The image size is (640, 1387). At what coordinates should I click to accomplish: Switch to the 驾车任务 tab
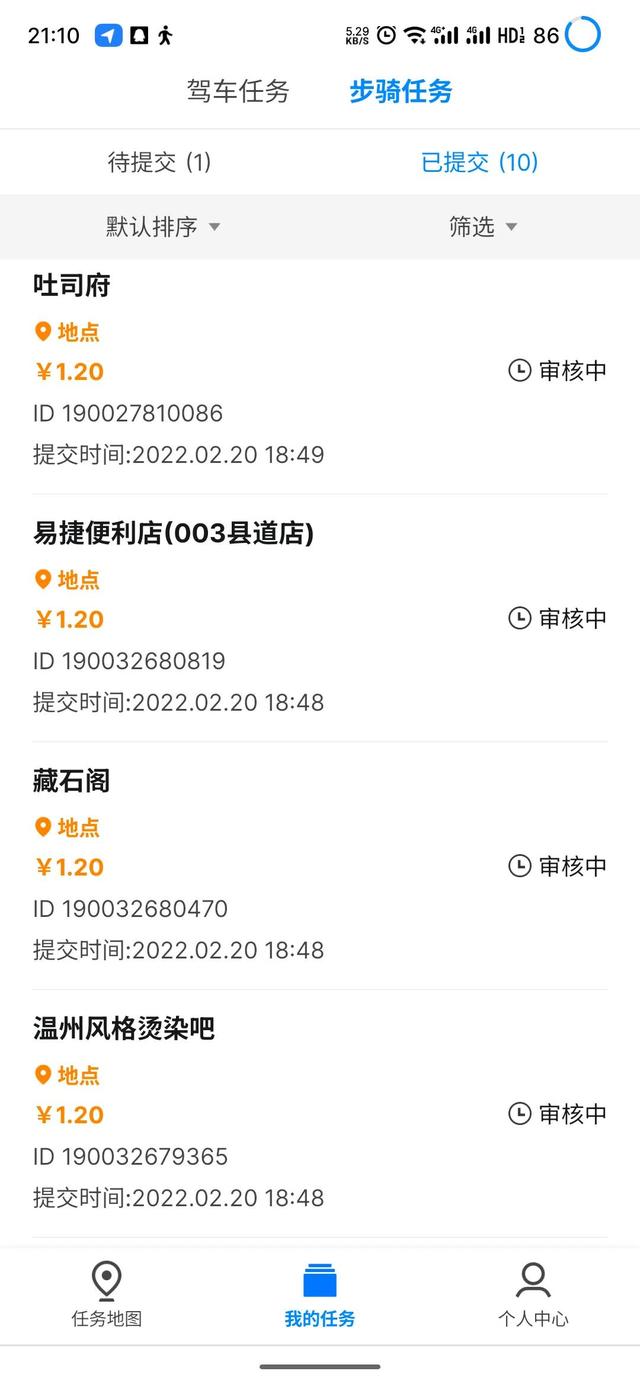tap(238, 91)
